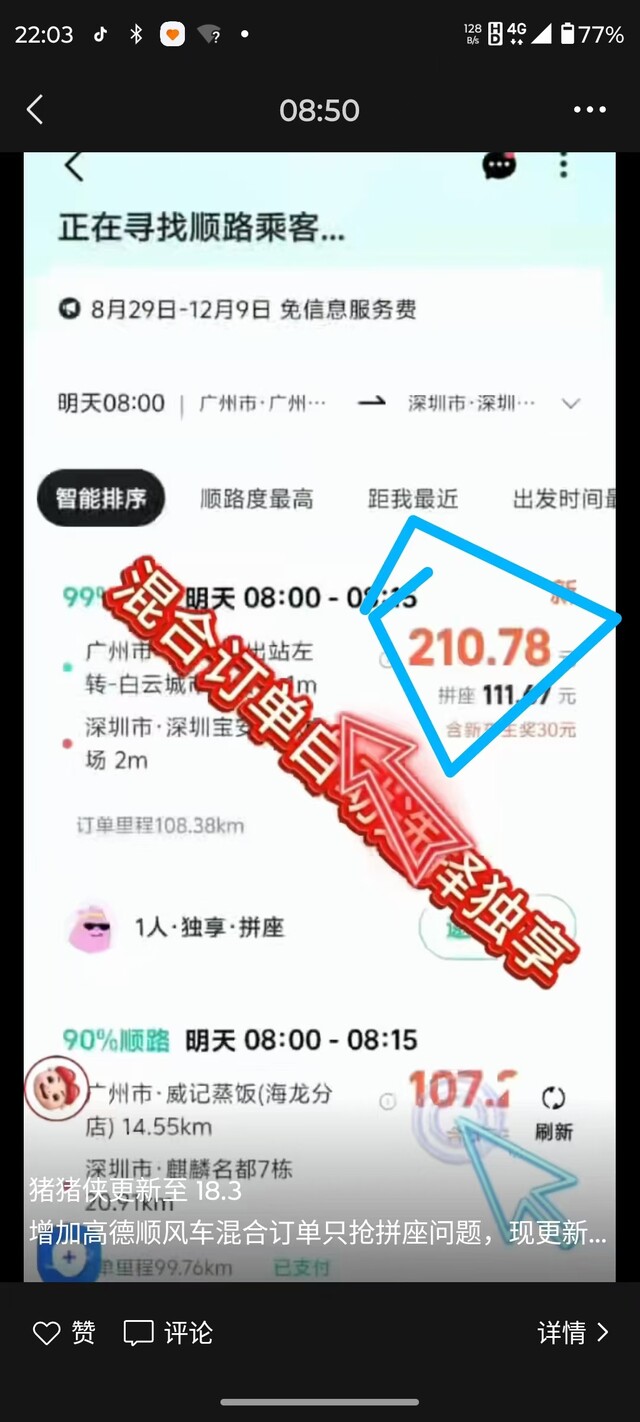View the post 详情 details
The width and height of the screenshot is (640, 1422).
(x=573, y=1332)
